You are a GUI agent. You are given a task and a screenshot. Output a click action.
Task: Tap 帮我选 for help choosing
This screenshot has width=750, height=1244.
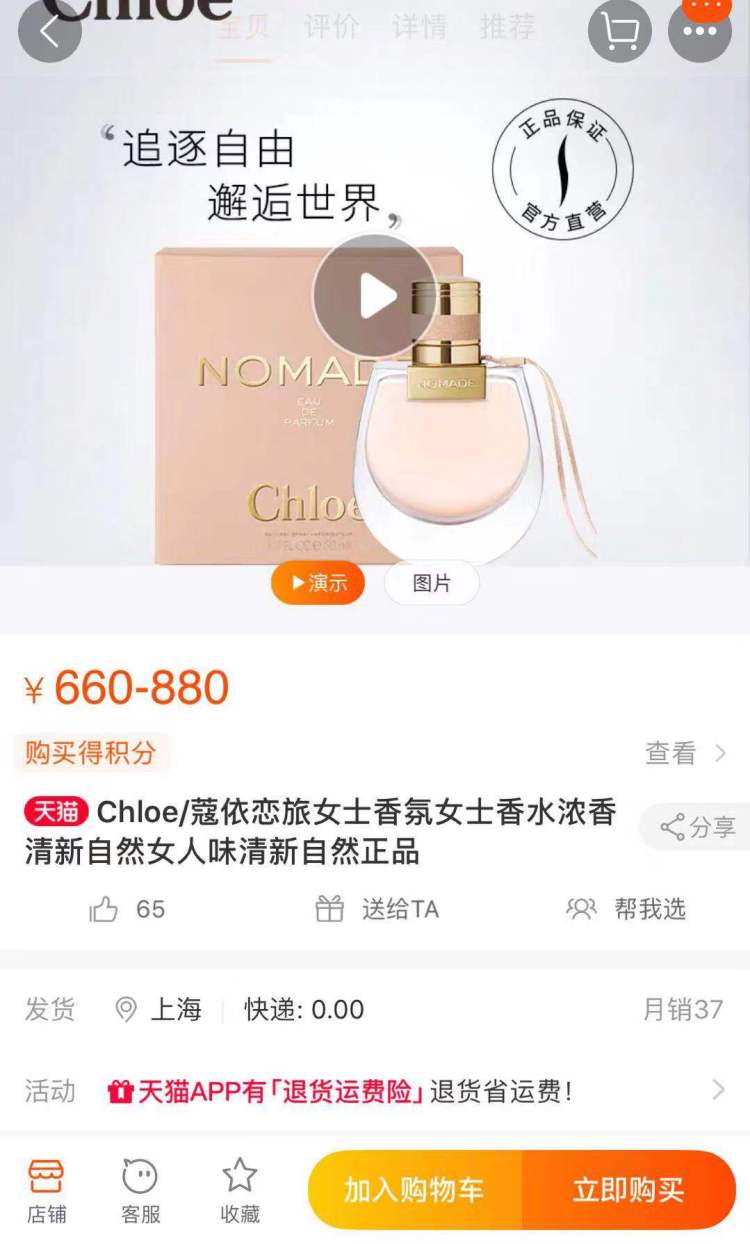tap(627, 909)
